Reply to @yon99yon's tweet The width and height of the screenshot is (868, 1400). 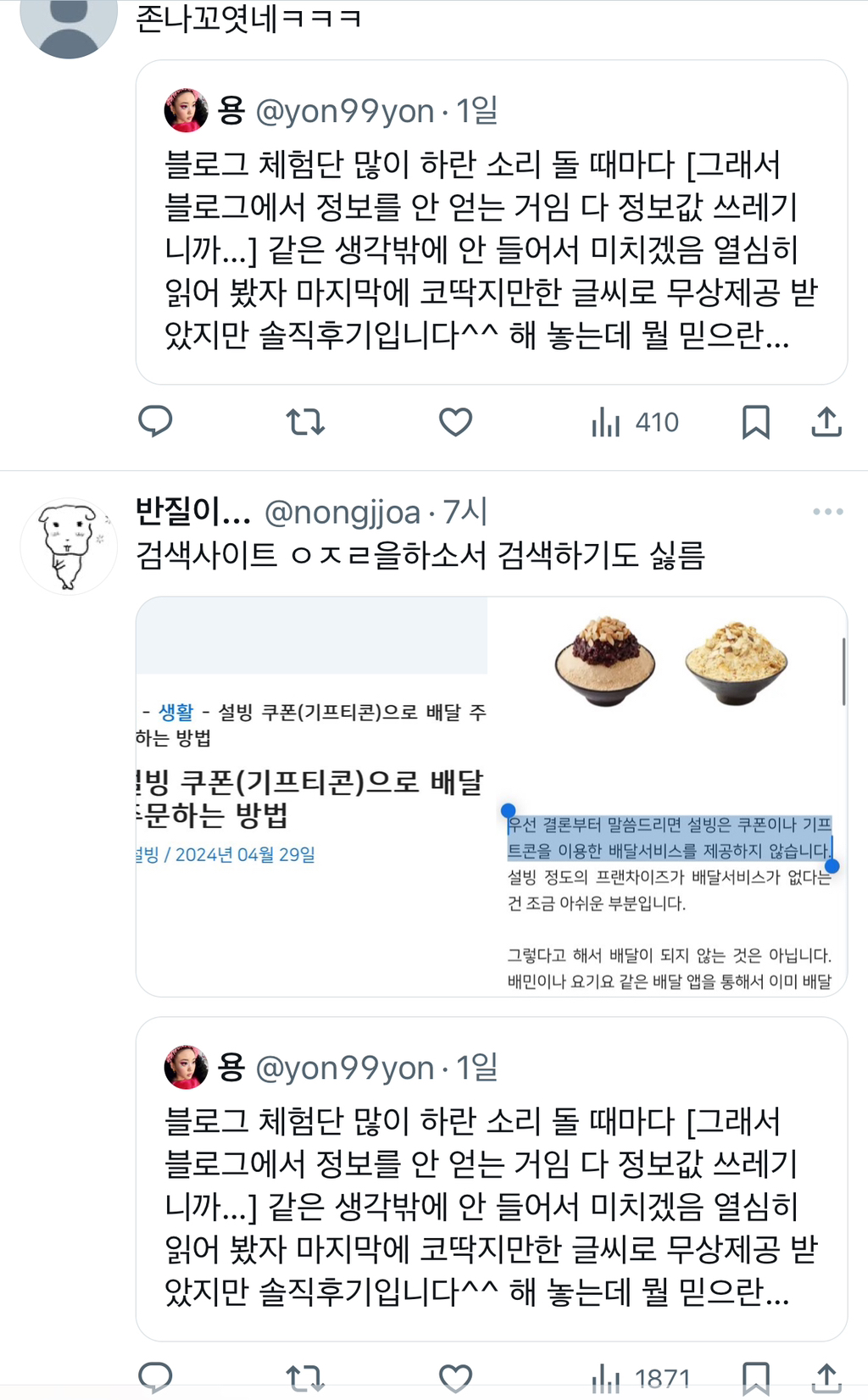155,420
